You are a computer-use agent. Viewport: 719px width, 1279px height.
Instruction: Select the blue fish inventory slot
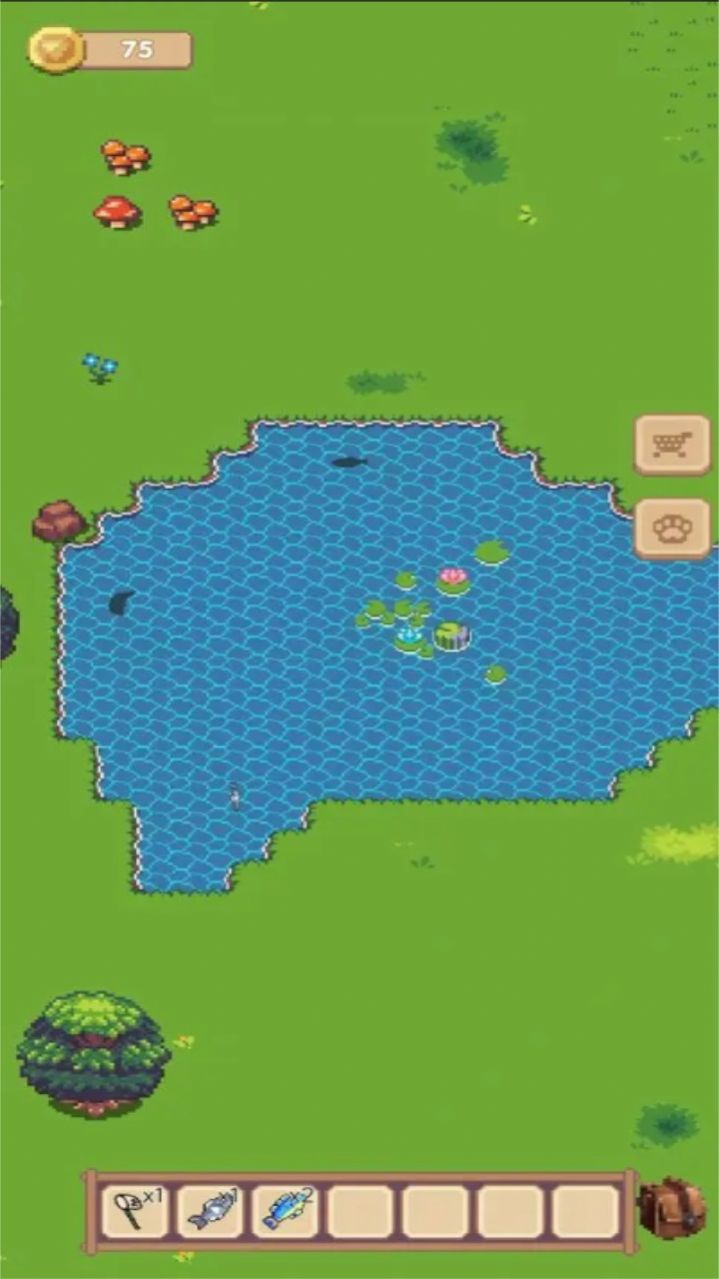[285, 1211]
